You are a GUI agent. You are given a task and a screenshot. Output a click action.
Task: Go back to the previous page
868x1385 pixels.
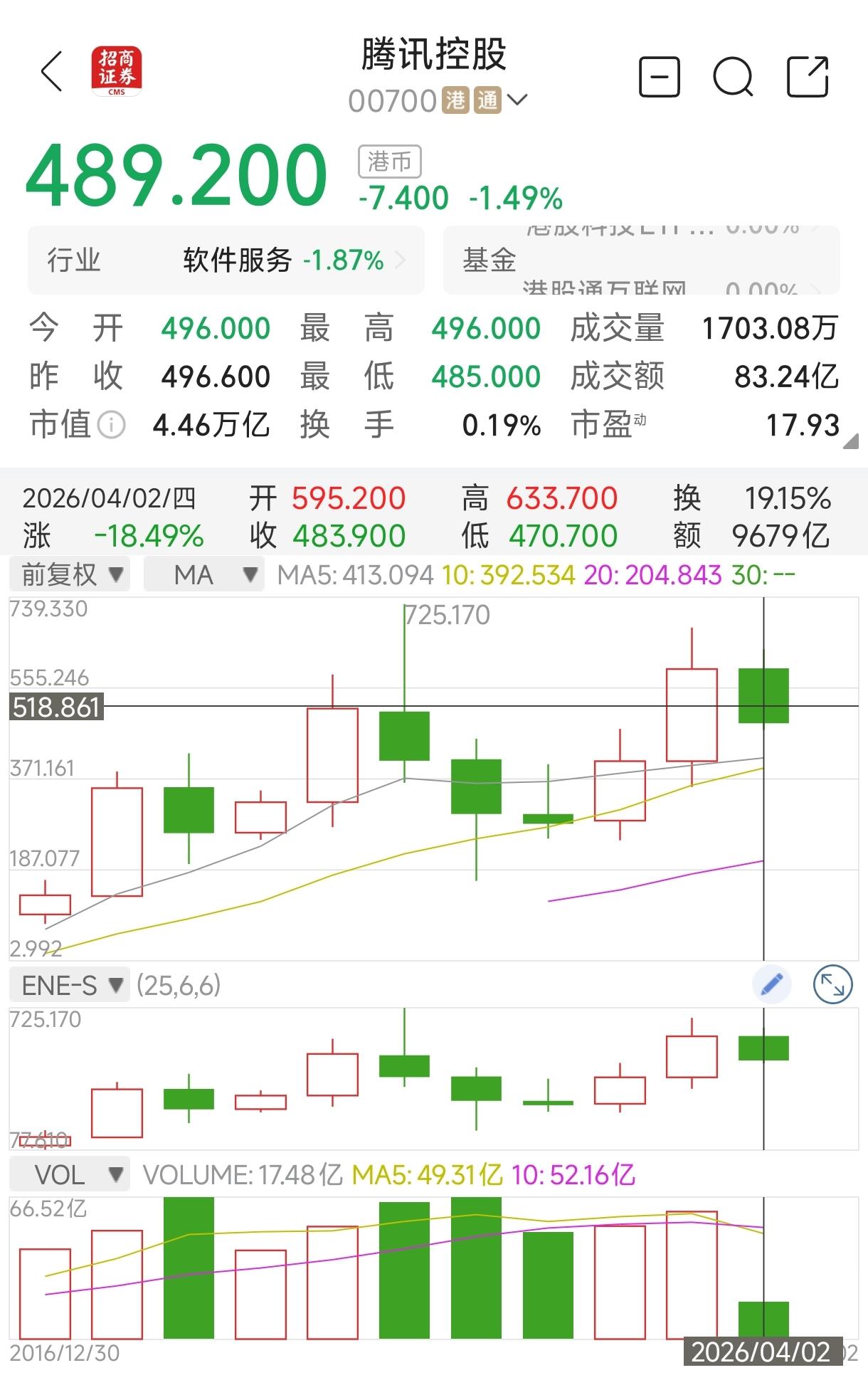point(52,72)
